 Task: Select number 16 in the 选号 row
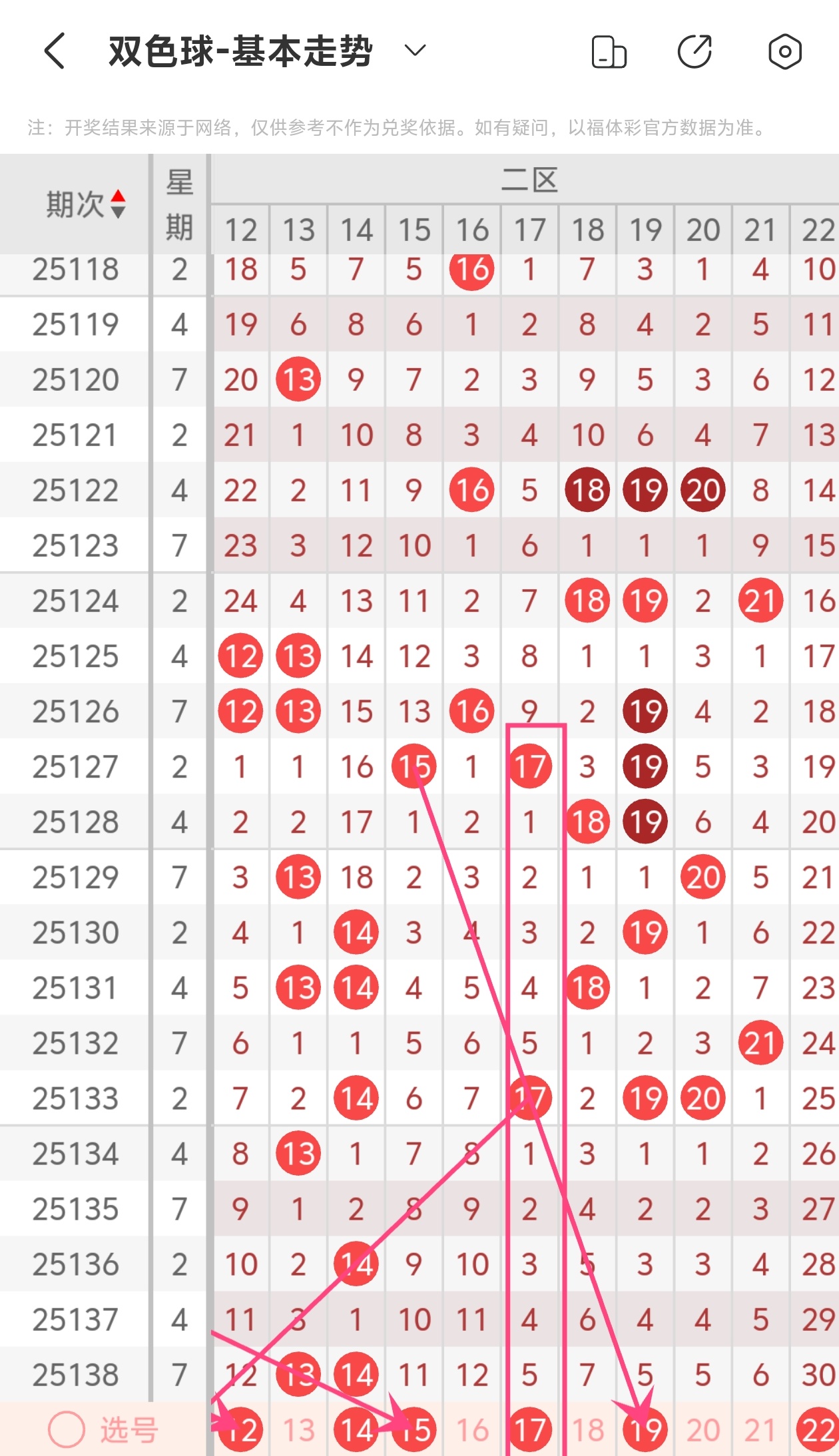[472, 1429]
